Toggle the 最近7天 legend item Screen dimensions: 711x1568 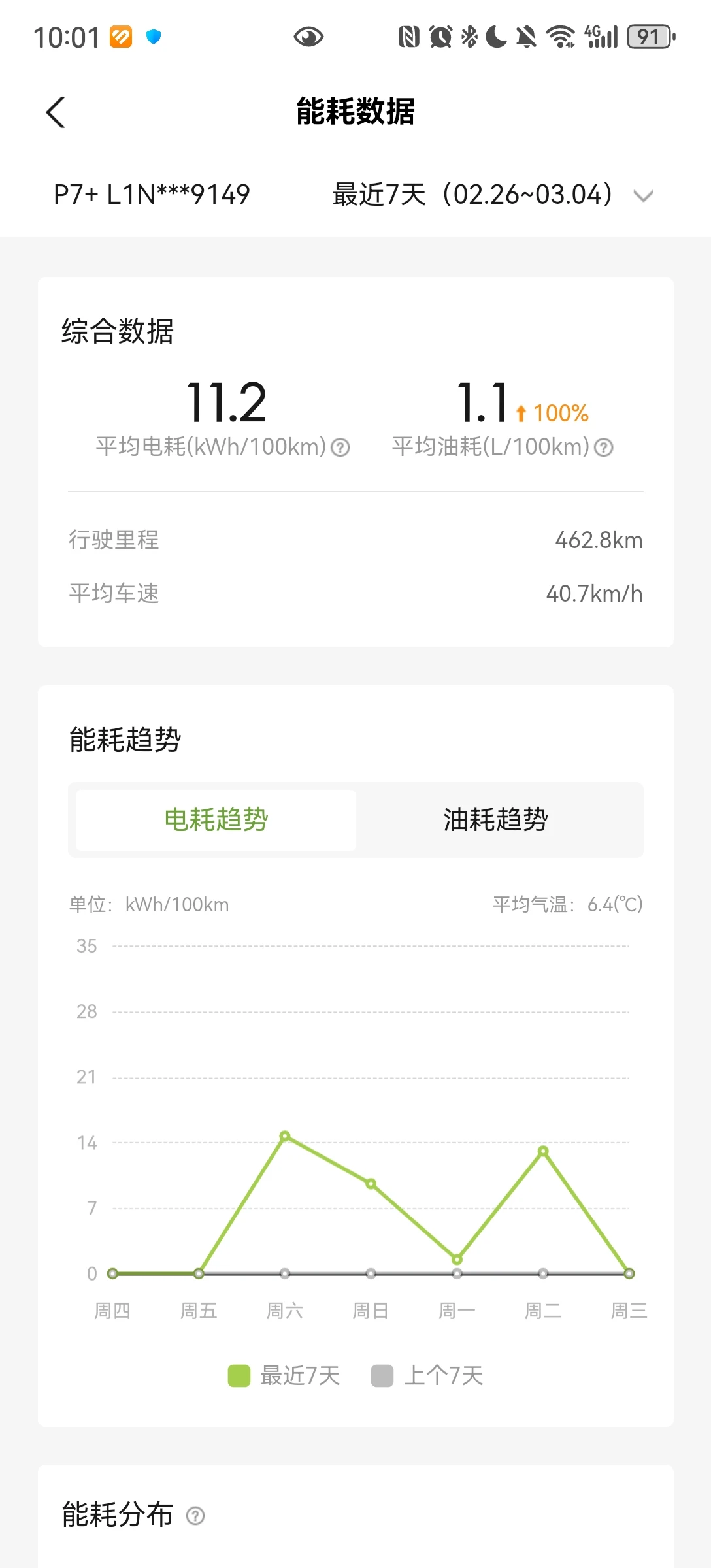284,1375
